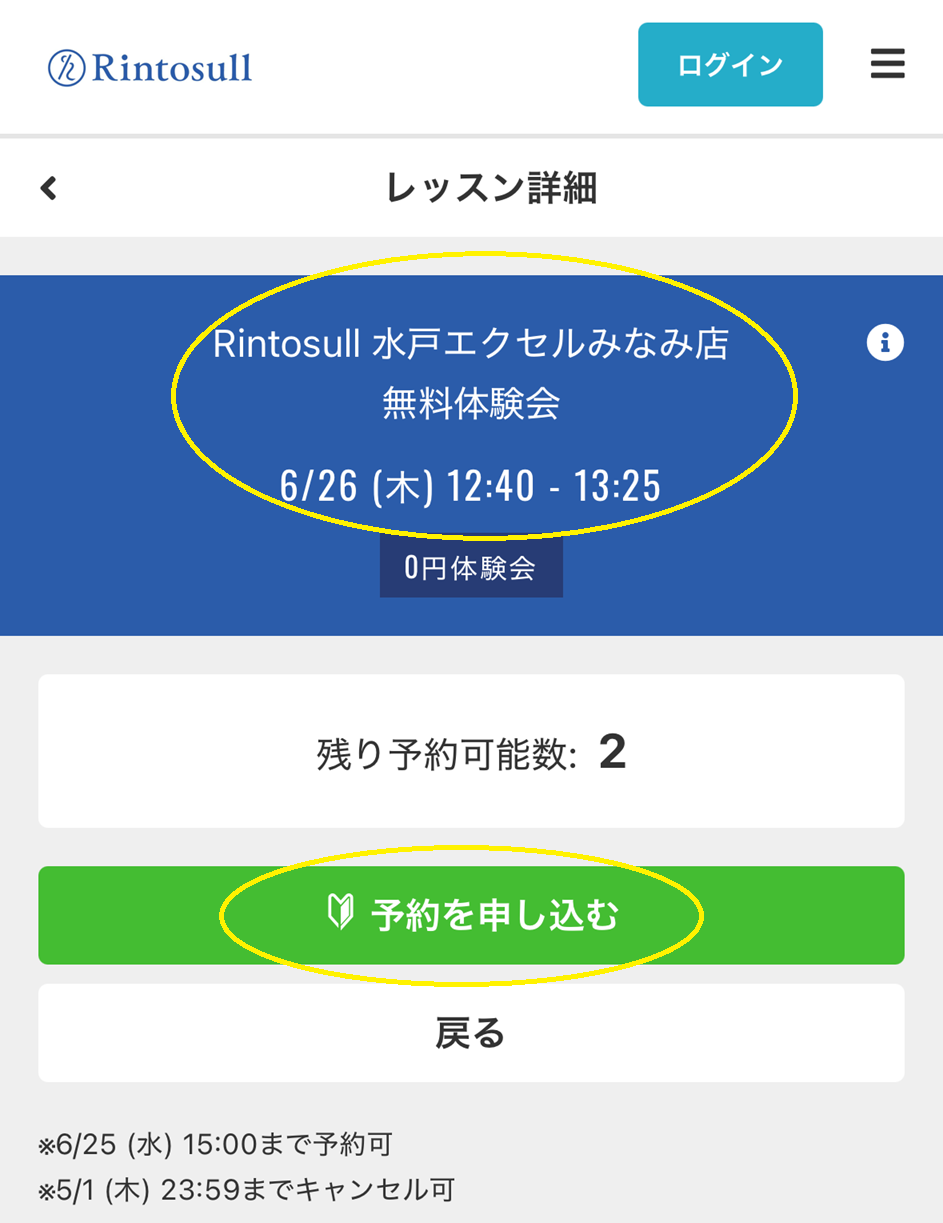Select the 戻る button
Image resolution: width=943 pixels, height=1223 pixels.
(471, 1033)
